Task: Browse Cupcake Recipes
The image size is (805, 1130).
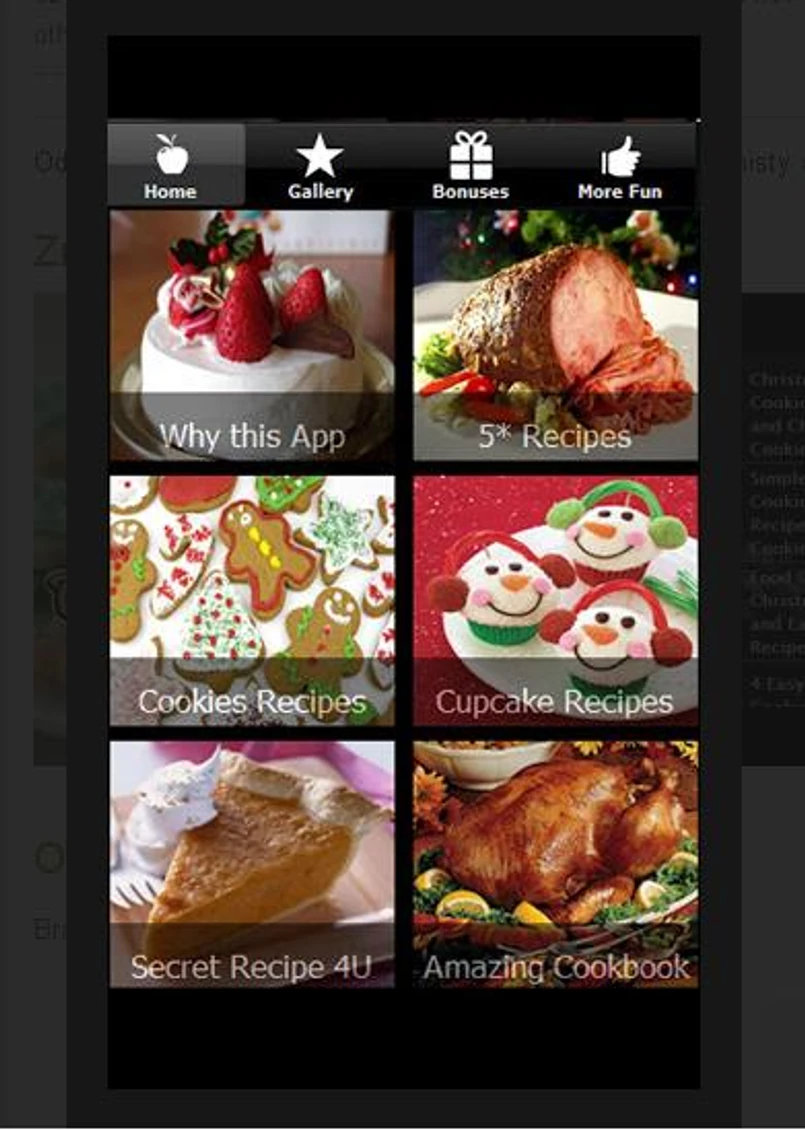Action: (x=555, y=600)
